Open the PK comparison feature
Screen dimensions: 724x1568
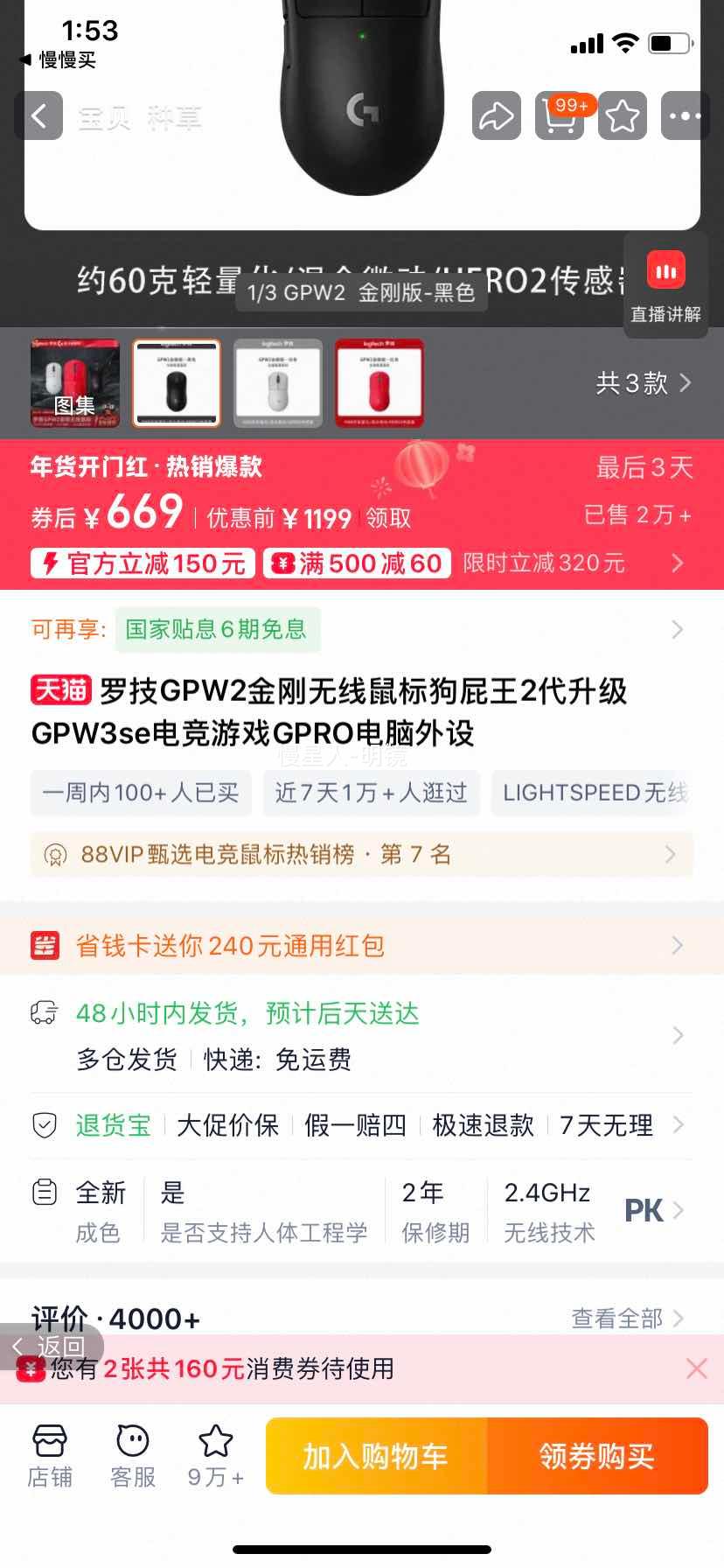pos(646,1210)
